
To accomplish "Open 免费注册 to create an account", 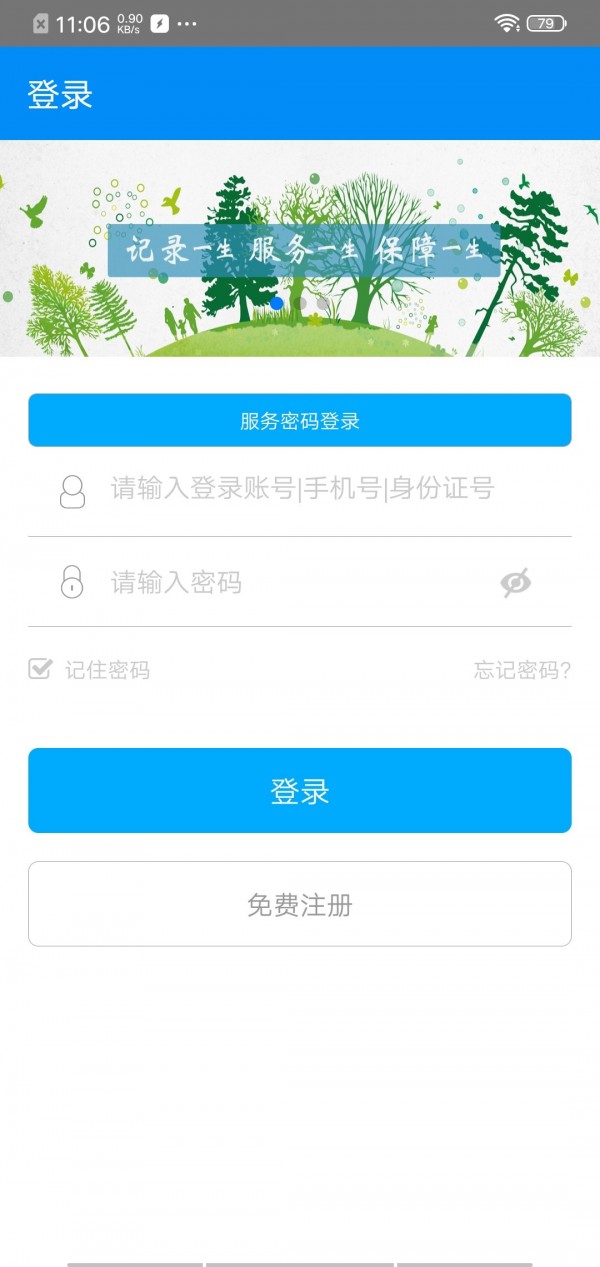I will 299,904.
